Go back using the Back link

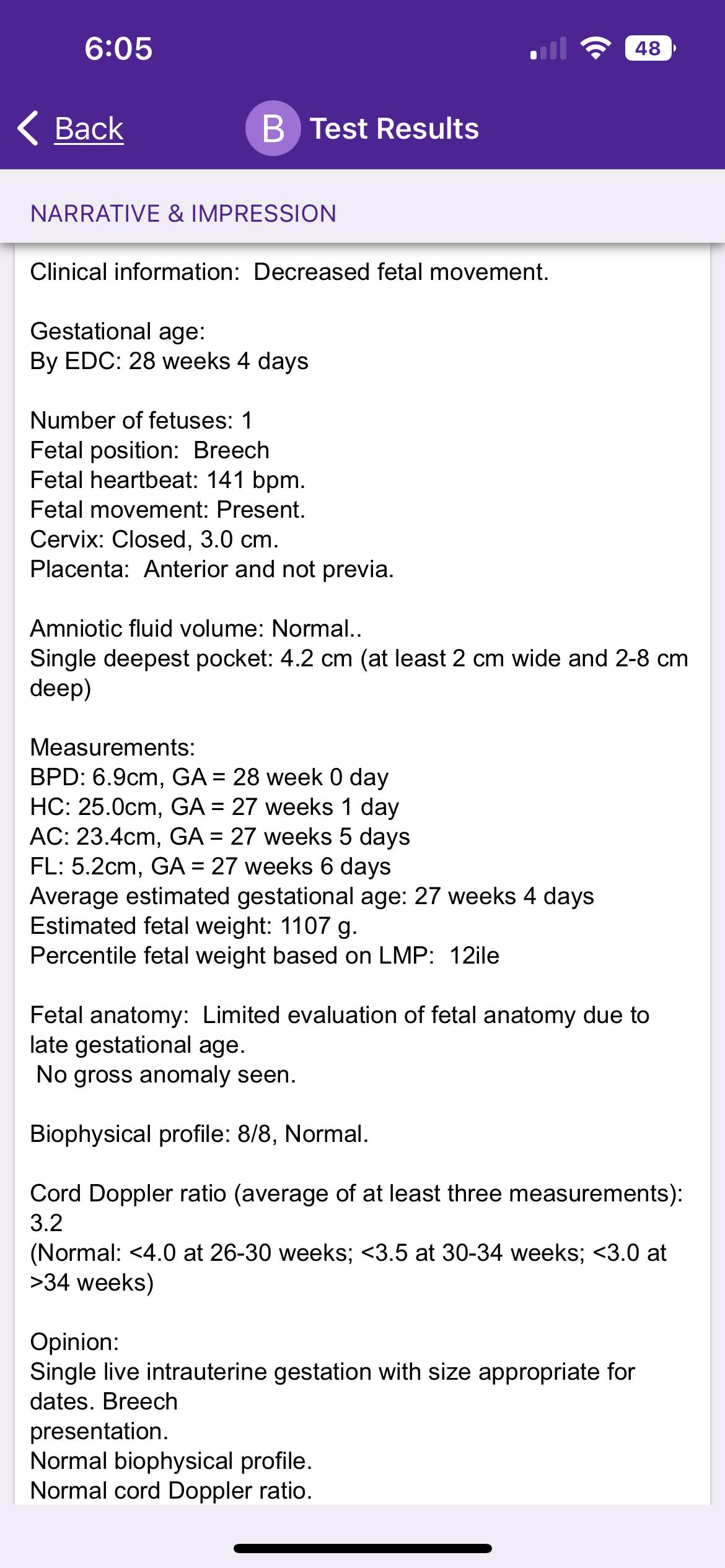tap(71, 129)
